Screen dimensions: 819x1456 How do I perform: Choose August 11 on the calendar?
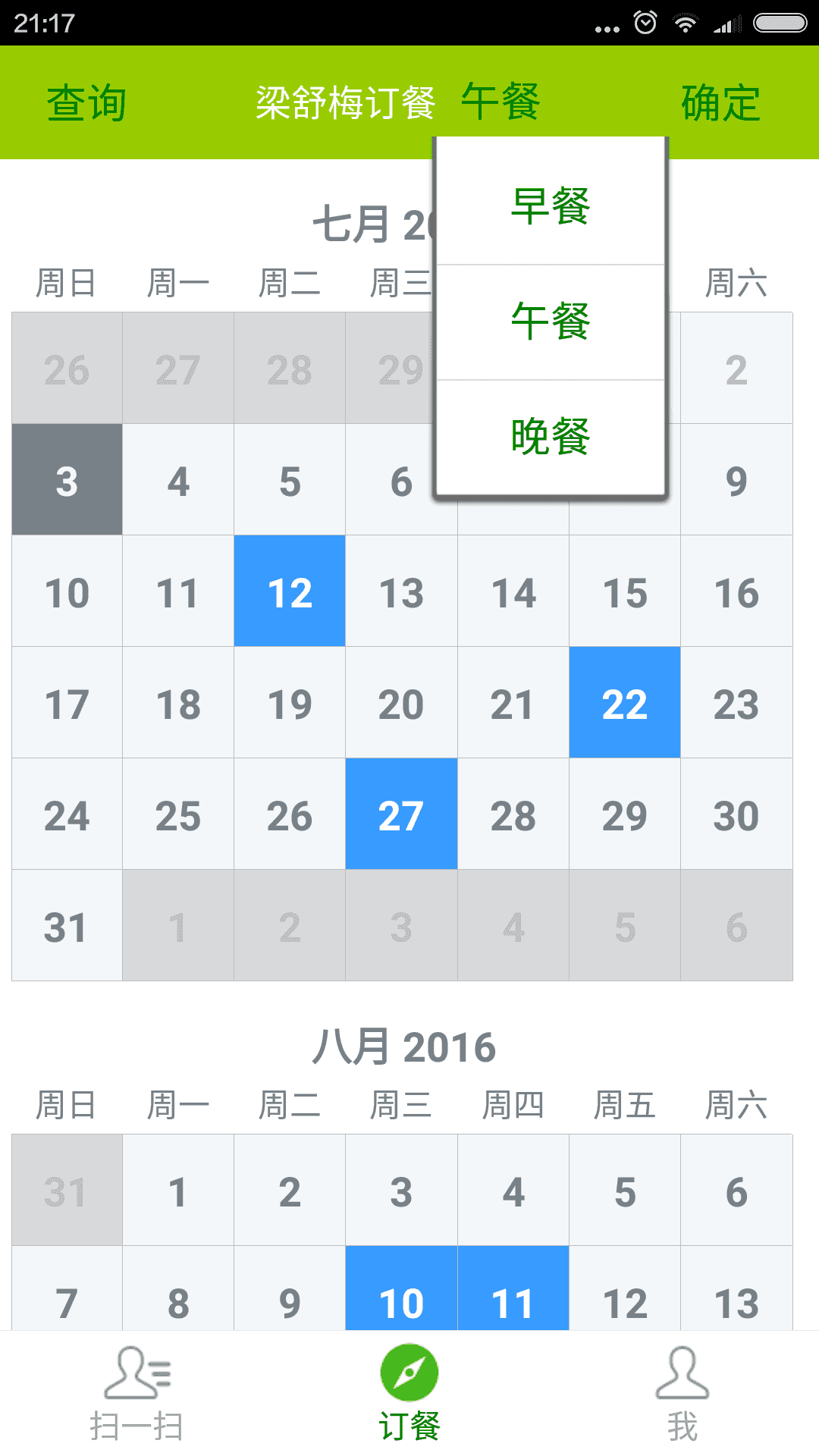(513, 1293)
